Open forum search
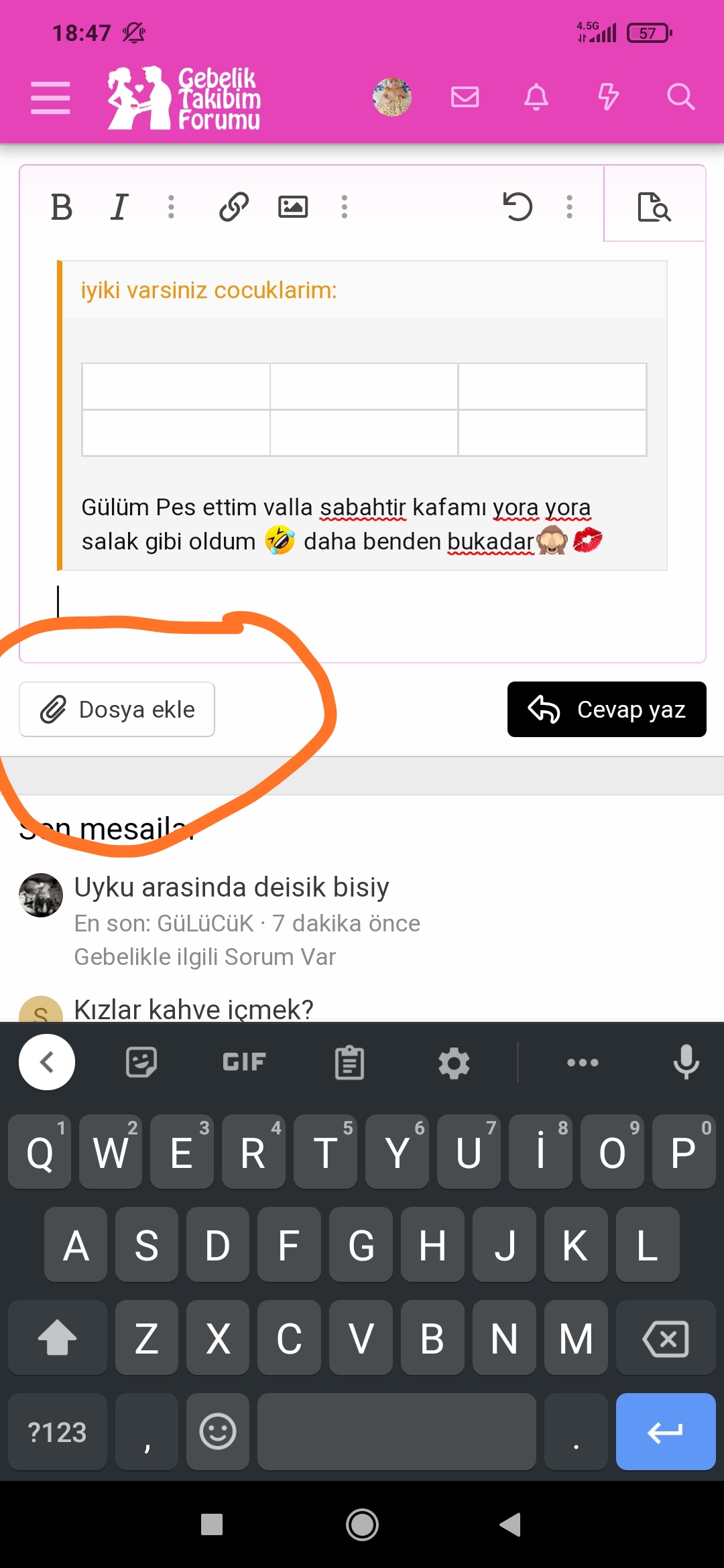The height and width of the screenshot is (1568, 724). coord(680,97)
